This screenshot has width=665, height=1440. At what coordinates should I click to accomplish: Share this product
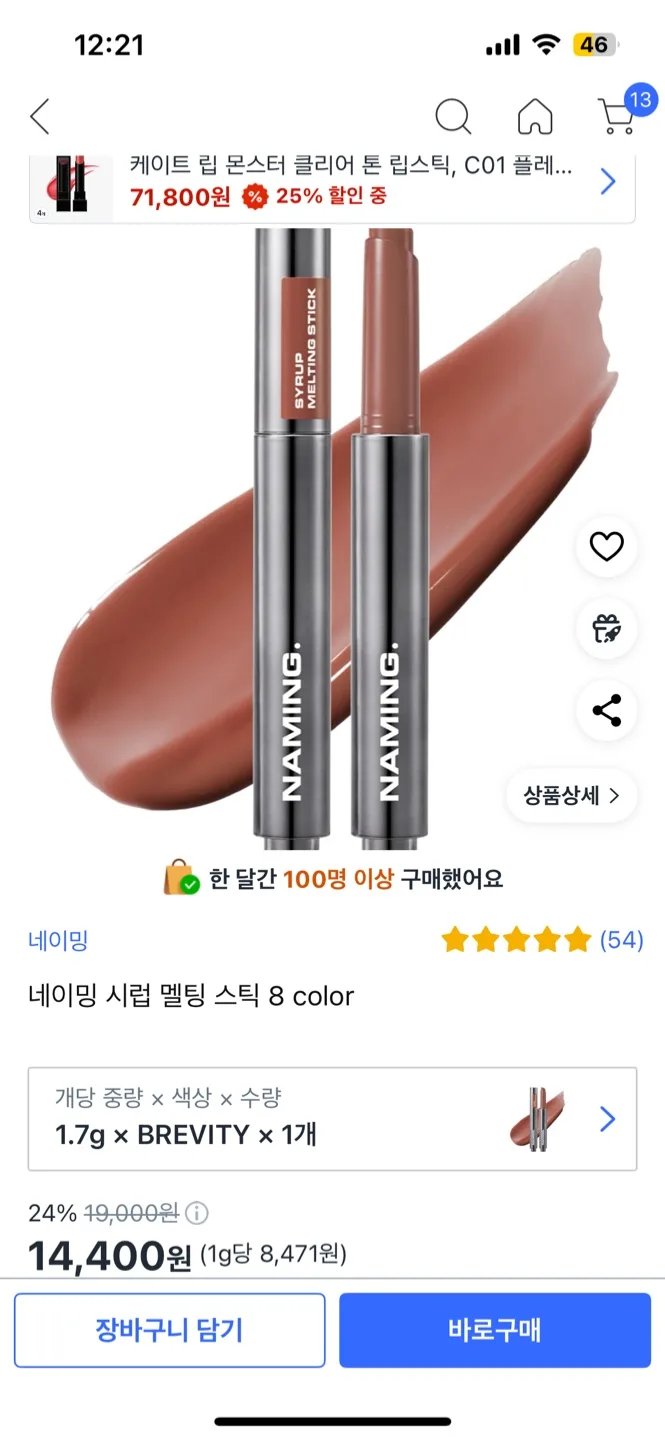click(x=606, y=711)
